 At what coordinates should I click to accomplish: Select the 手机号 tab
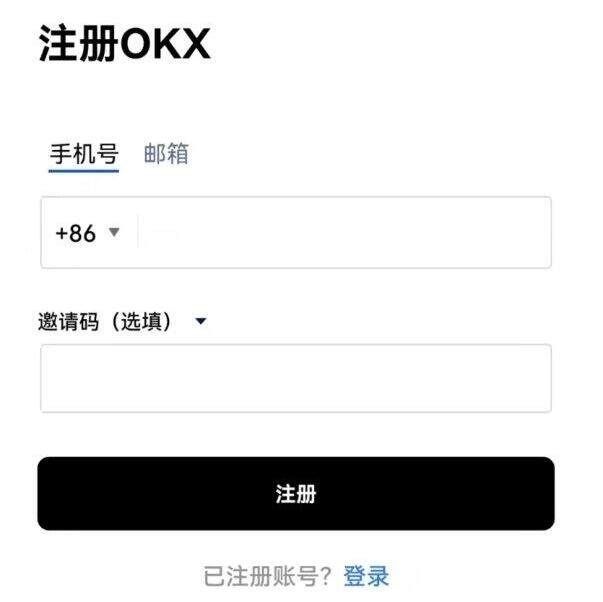coord(84,154)
